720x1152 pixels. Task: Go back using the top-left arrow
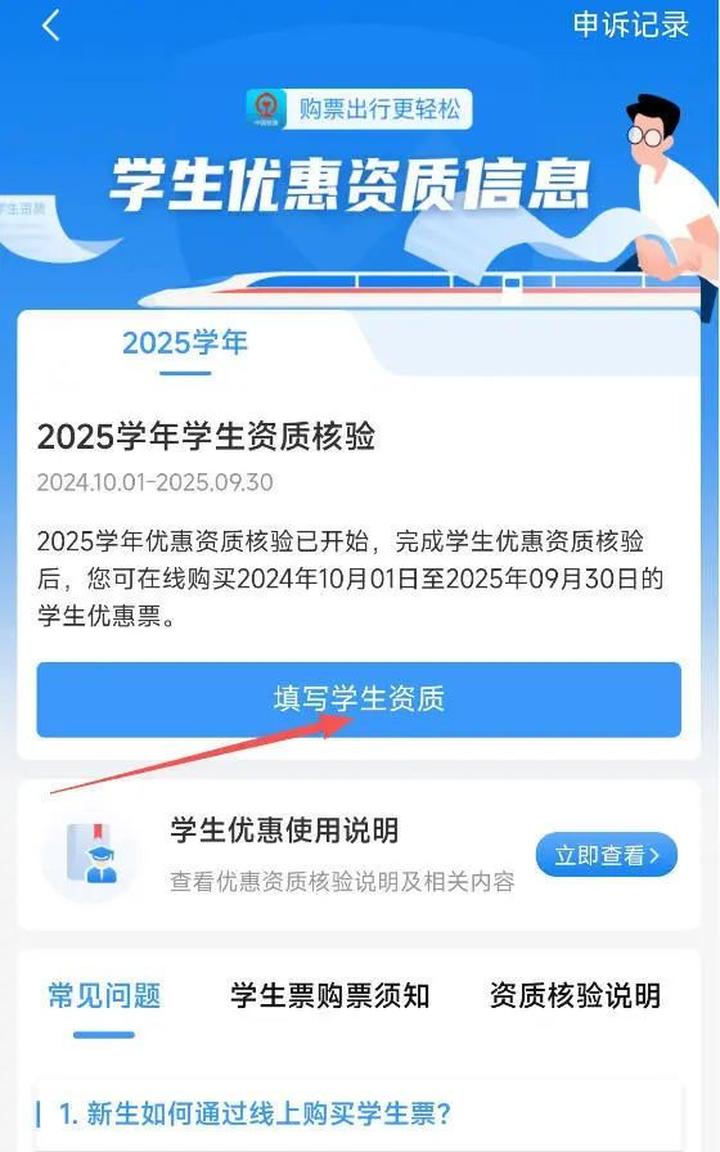click(51, 26)
